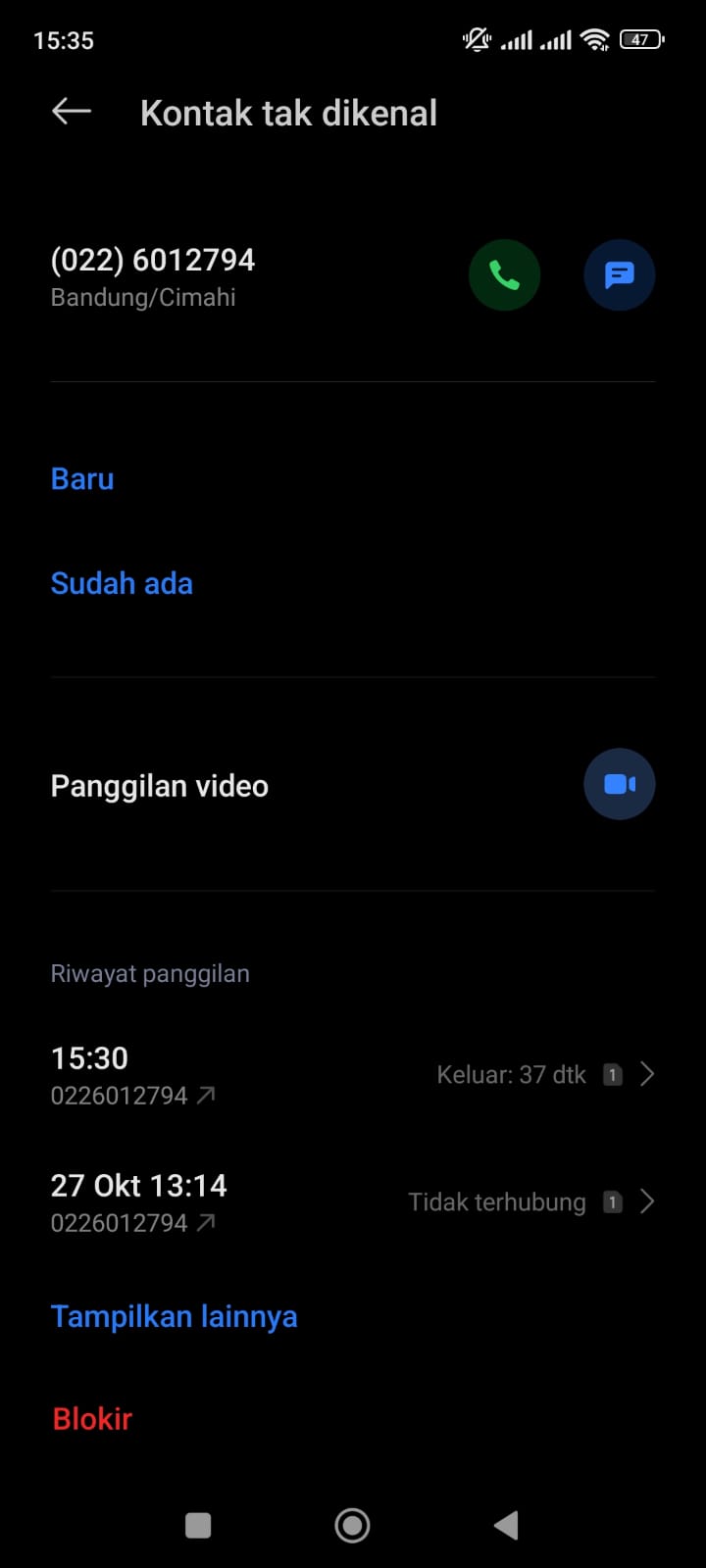706x1568 pixels.
Task: Open recent apps with the square button
Action: (x=198, y=1525)
